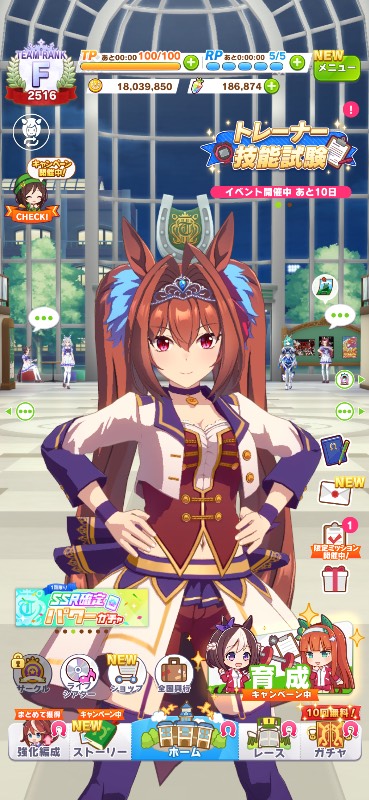Switch to the ガチャ tab
The height and width of the screenshot is (800, 369).
pos(331,736)
